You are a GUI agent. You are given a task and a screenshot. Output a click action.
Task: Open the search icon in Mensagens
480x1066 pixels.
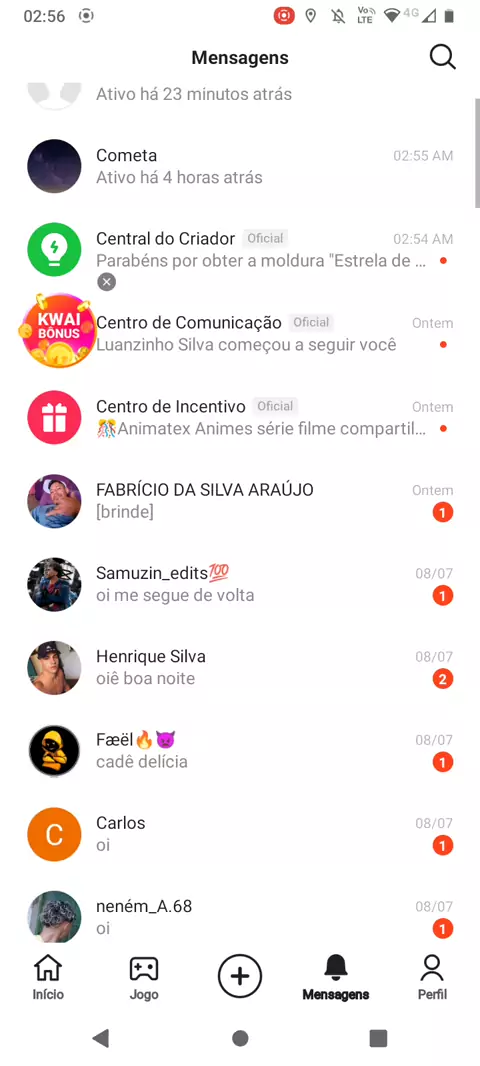[443, 58]
